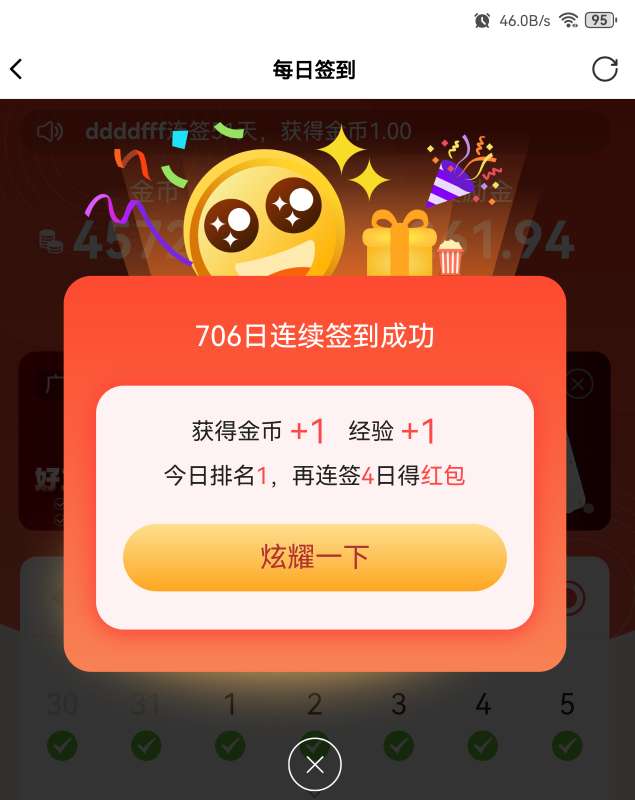Refresh the daily sign-in page
The width and height of the screenshot is (635, 800).
604,69
